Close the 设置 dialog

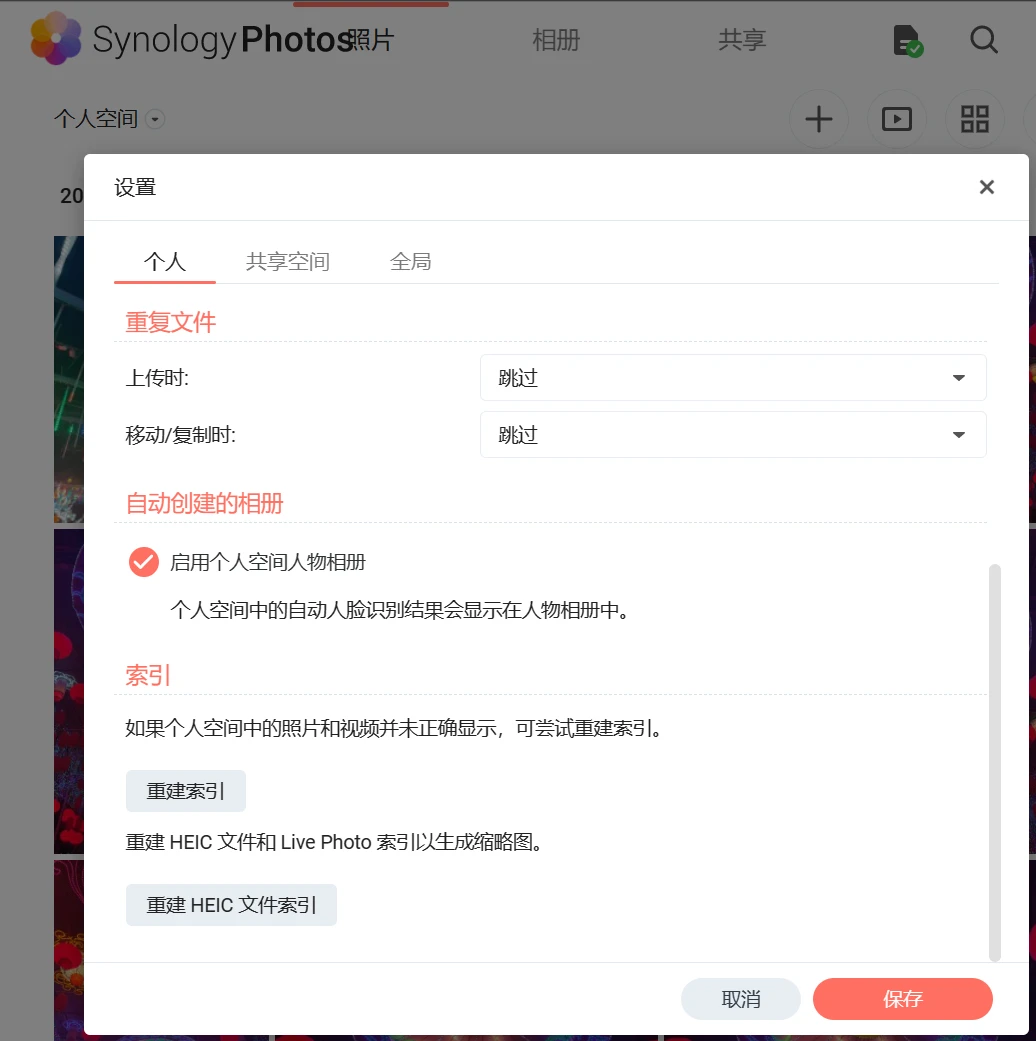click(x=986, y=187)
